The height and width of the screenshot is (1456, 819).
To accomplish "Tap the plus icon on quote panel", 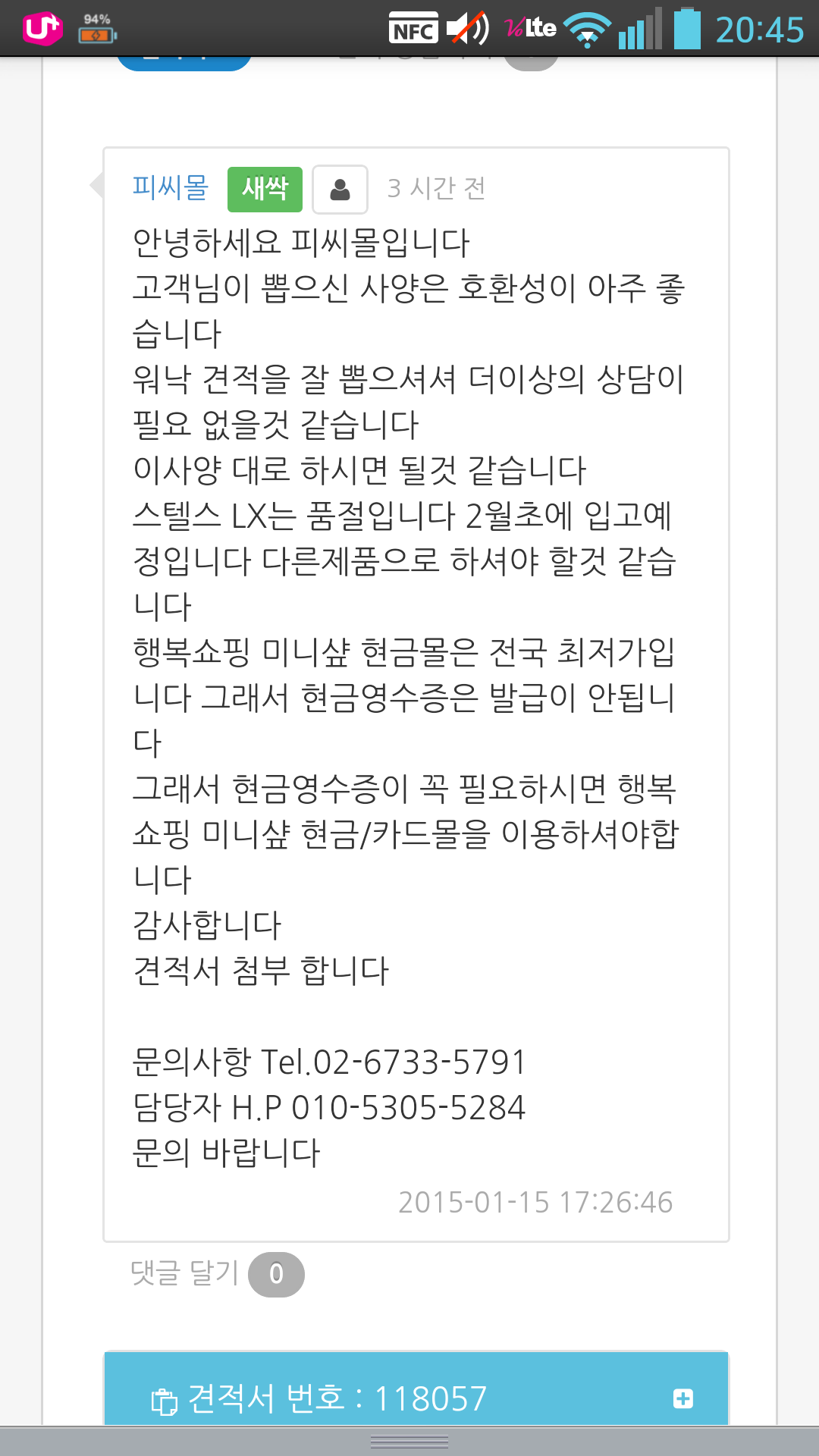I will tap(682, 1398).
